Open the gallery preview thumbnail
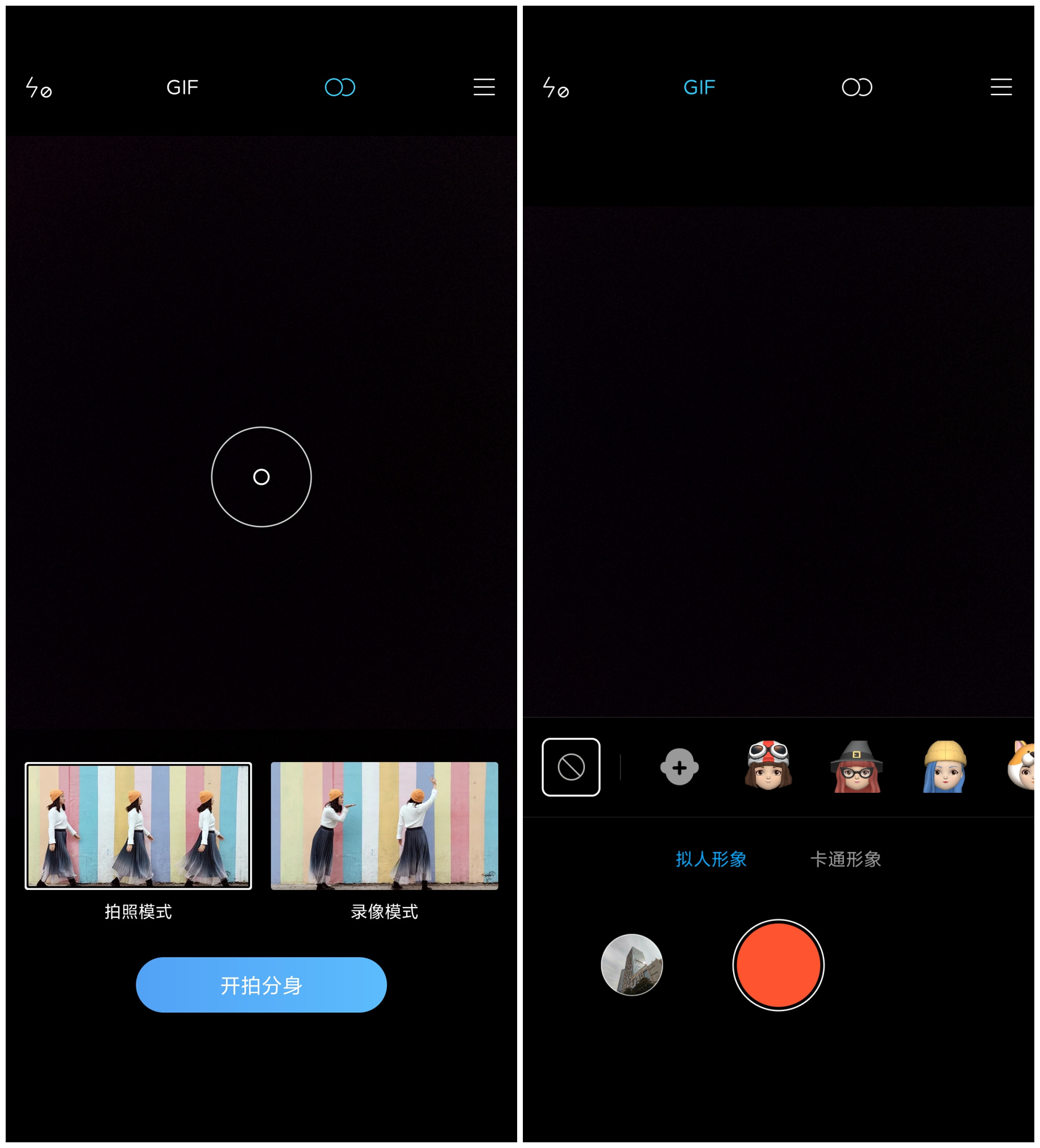The width and height of the screenshot is (1040, 1148). tap(632, 966)
